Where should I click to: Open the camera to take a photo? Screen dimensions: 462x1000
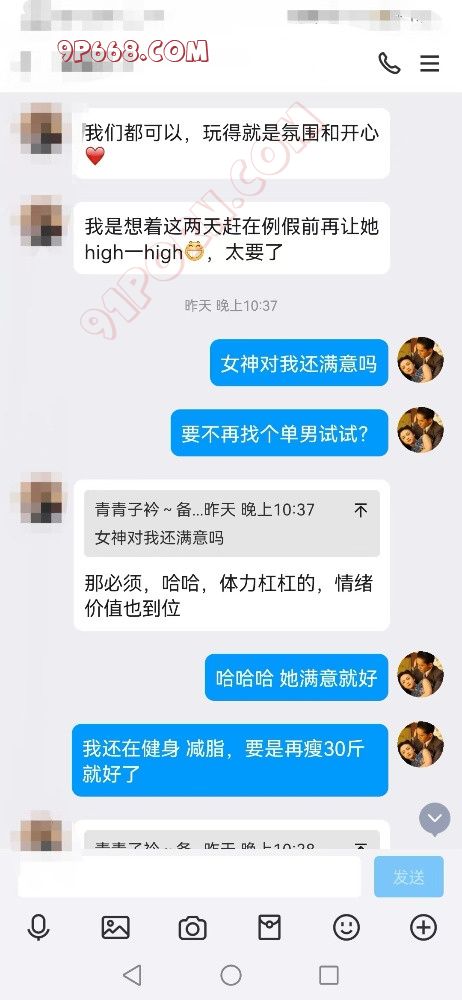[x=192, y=927]
